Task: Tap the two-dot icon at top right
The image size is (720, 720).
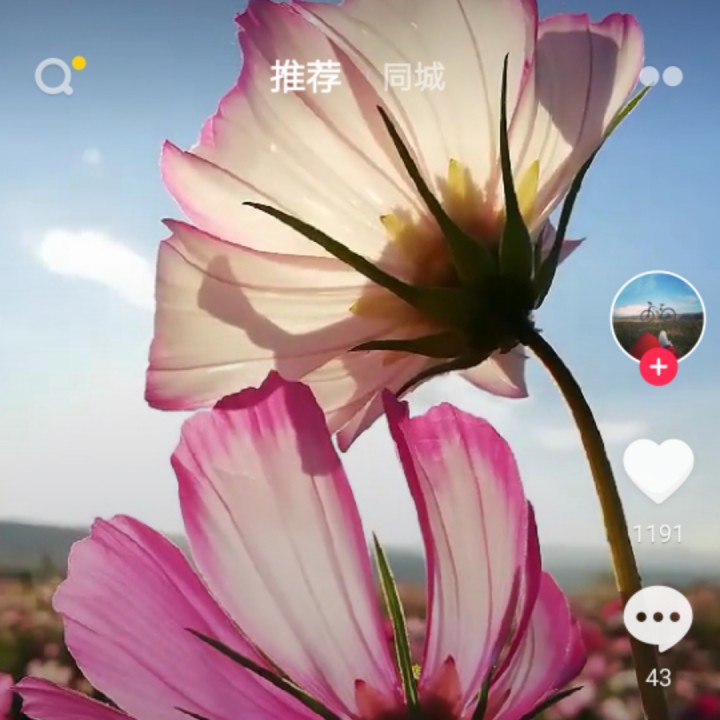Action: (x=661, y=76)
